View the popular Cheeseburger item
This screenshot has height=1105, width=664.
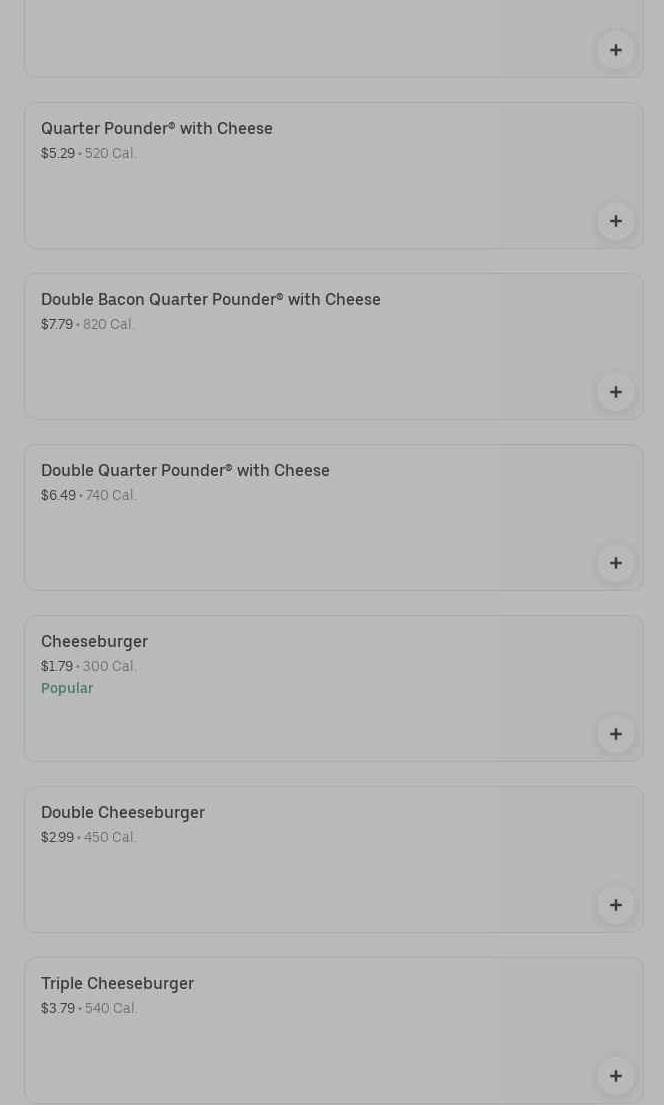[x=95, y=642]
